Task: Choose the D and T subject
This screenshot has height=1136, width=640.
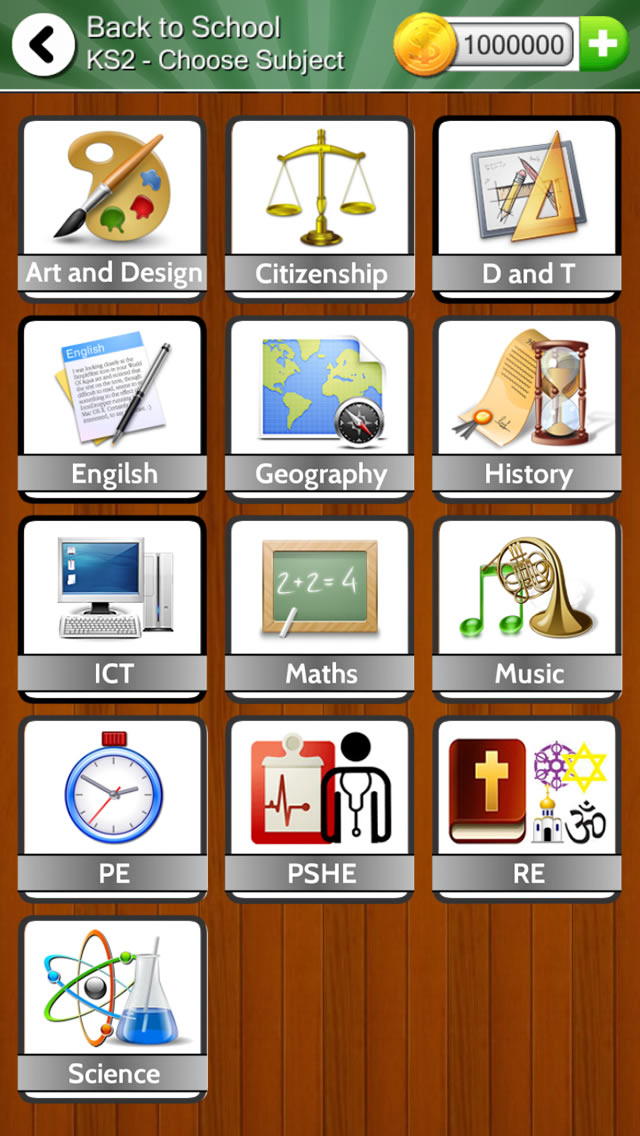Action: pos(527,209)
